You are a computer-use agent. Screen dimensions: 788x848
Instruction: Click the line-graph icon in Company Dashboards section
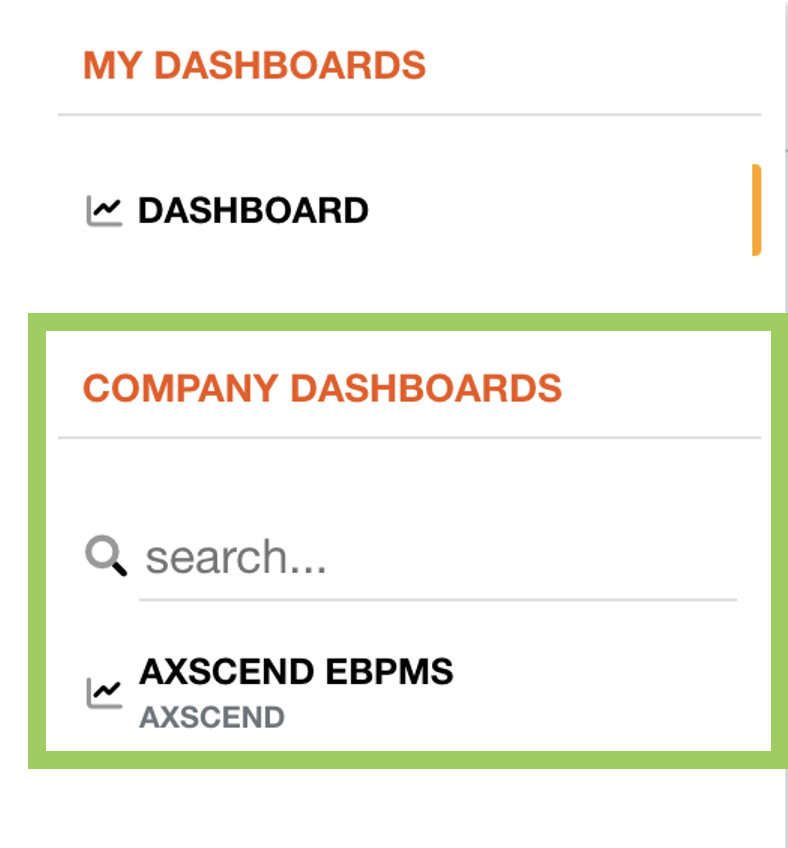tap(103, 690)
